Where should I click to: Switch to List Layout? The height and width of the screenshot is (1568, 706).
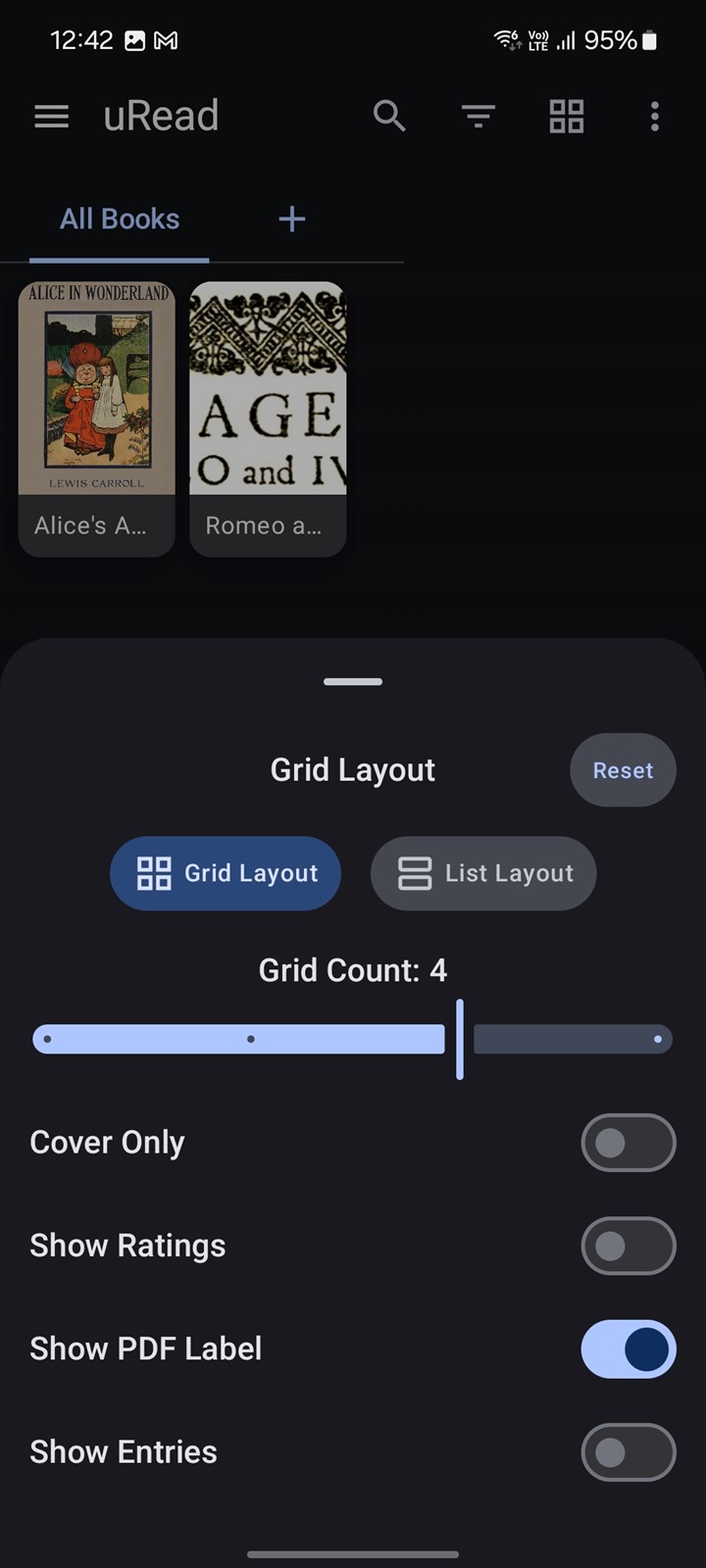tap(483, 873)
